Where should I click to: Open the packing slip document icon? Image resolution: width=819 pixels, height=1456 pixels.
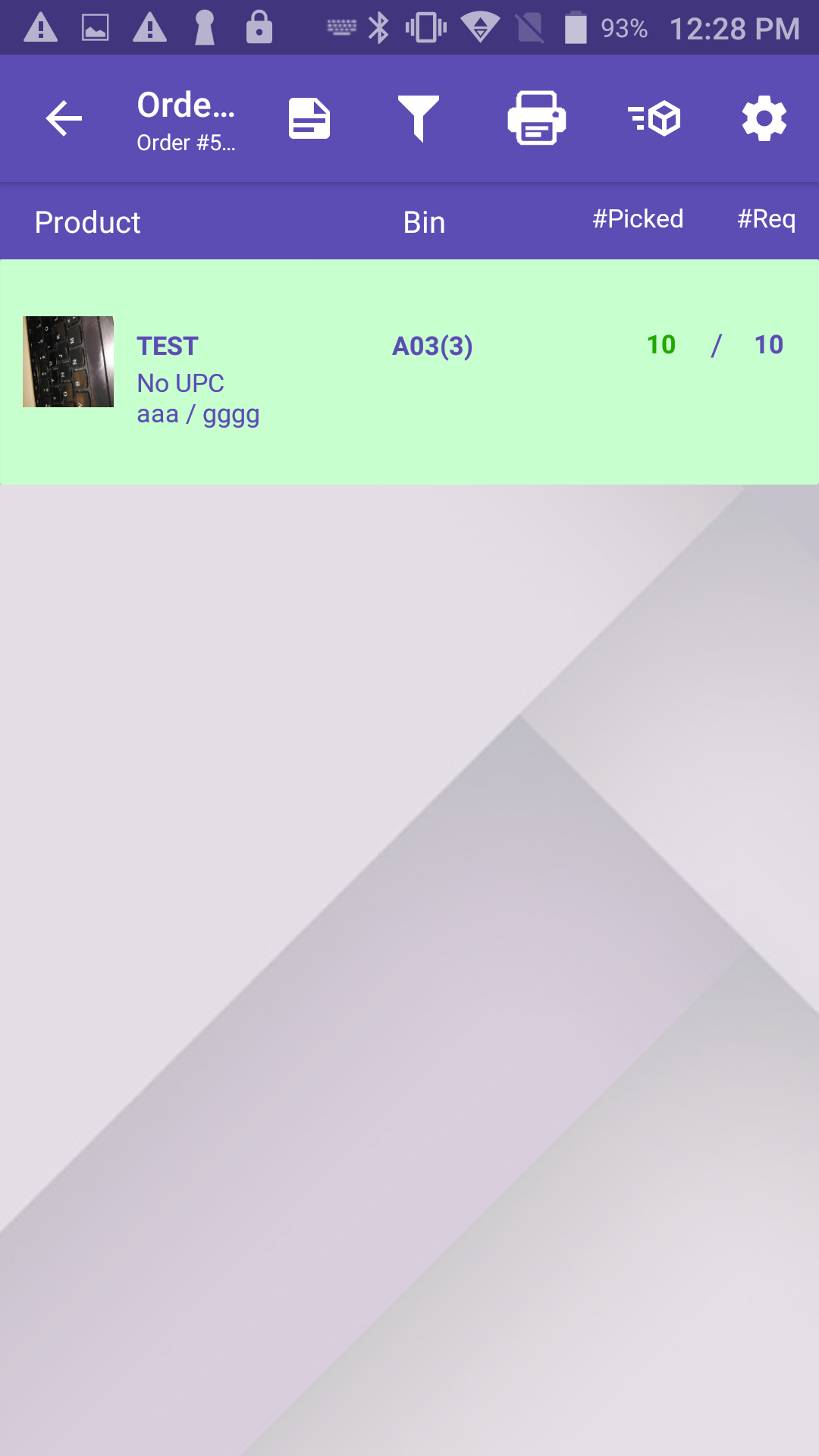coord(309,118)
